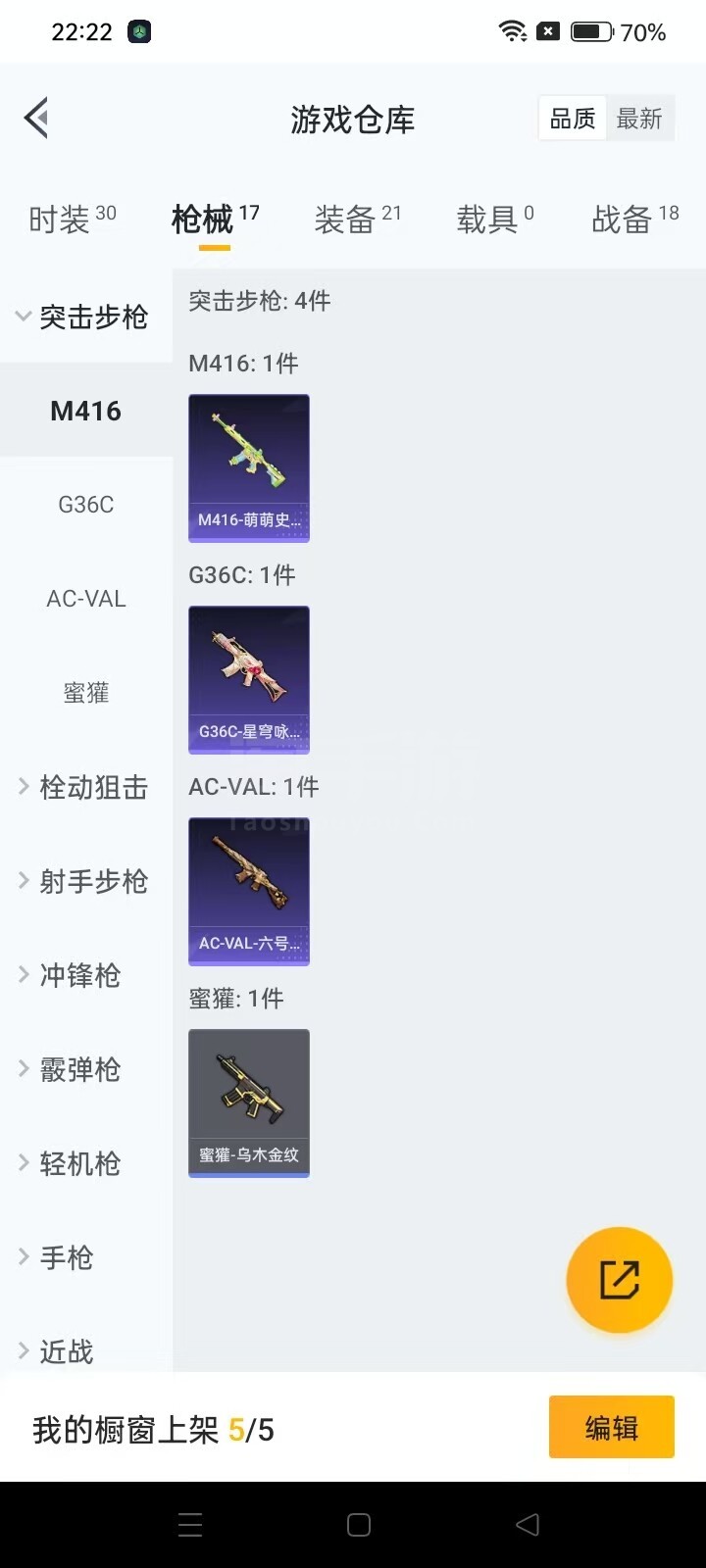Expand the 射手步枪 category

click(x=83, y=881)
